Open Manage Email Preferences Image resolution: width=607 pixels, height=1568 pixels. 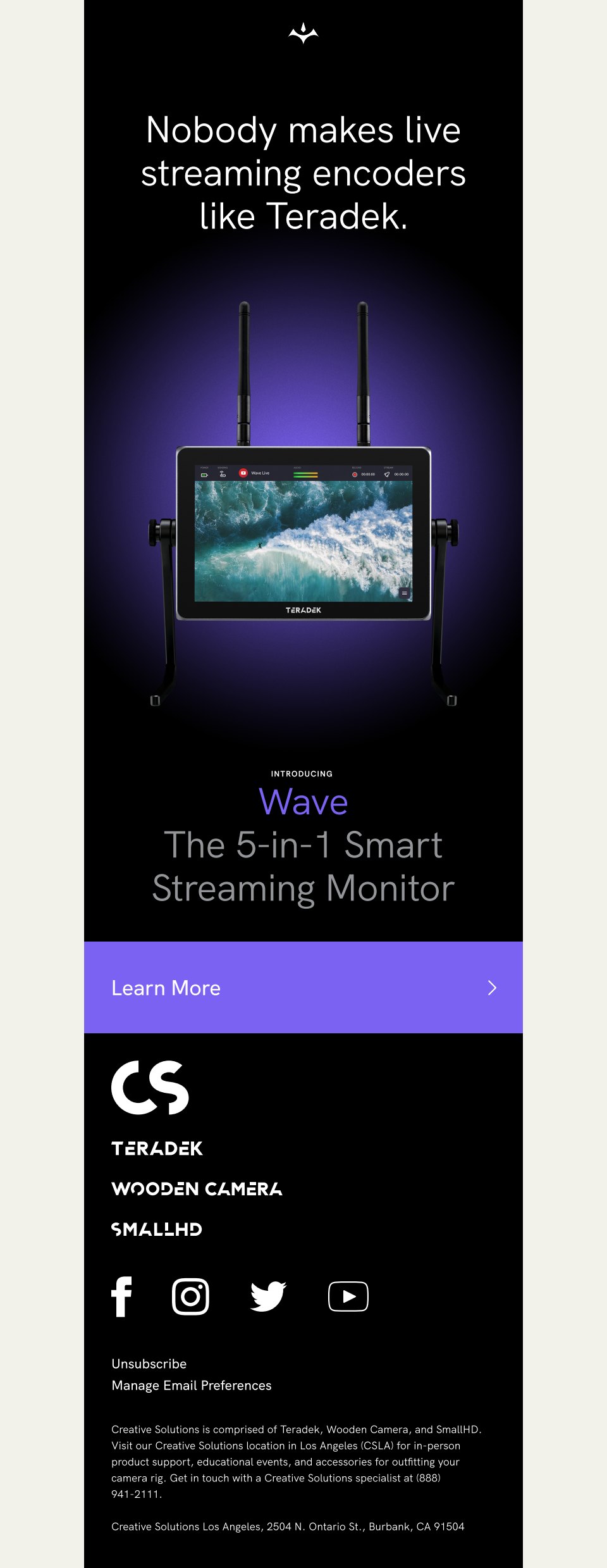coord(191,1385)
